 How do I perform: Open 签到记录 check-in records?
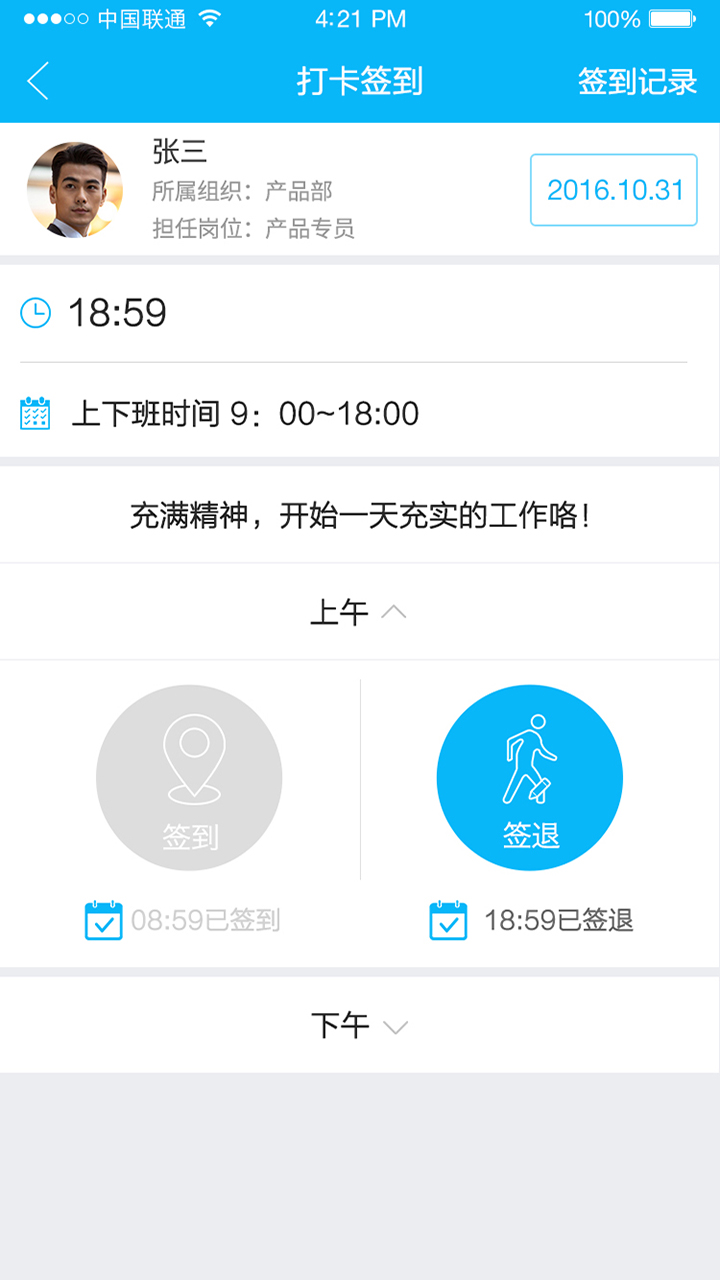pos(637,82)
